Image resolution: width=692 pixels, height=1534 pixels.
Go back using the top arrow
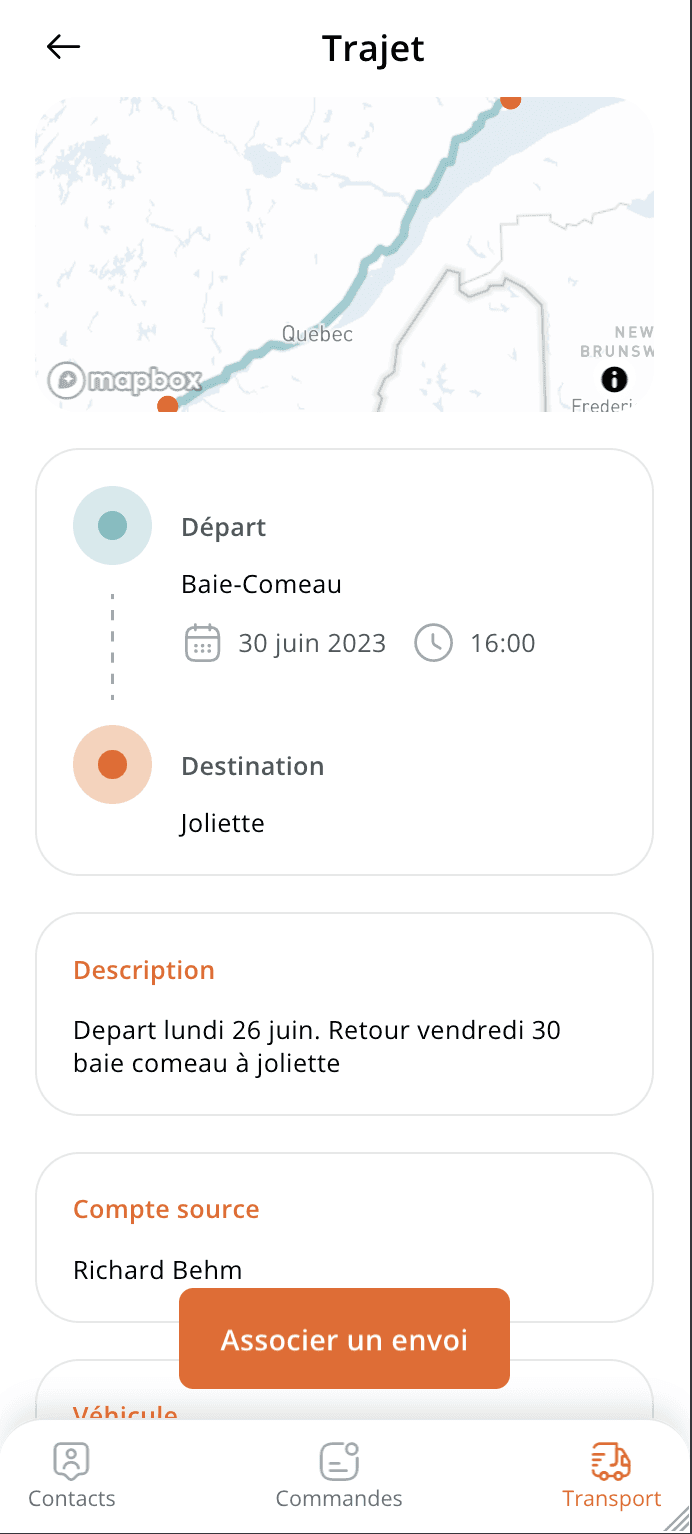(63, 47)
